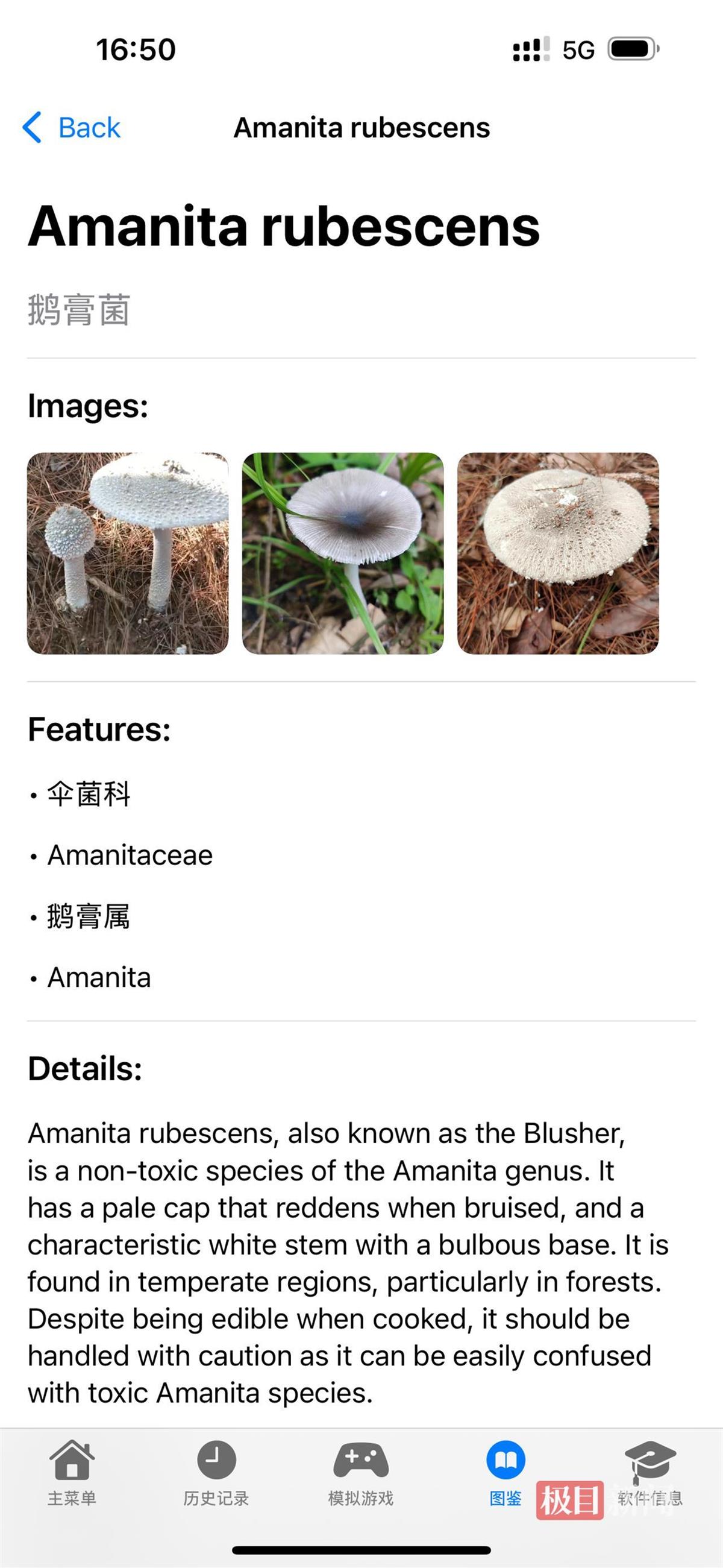Open the 软件信息 tab
Screen dimensions: 723x1568
coord(649,1472)
